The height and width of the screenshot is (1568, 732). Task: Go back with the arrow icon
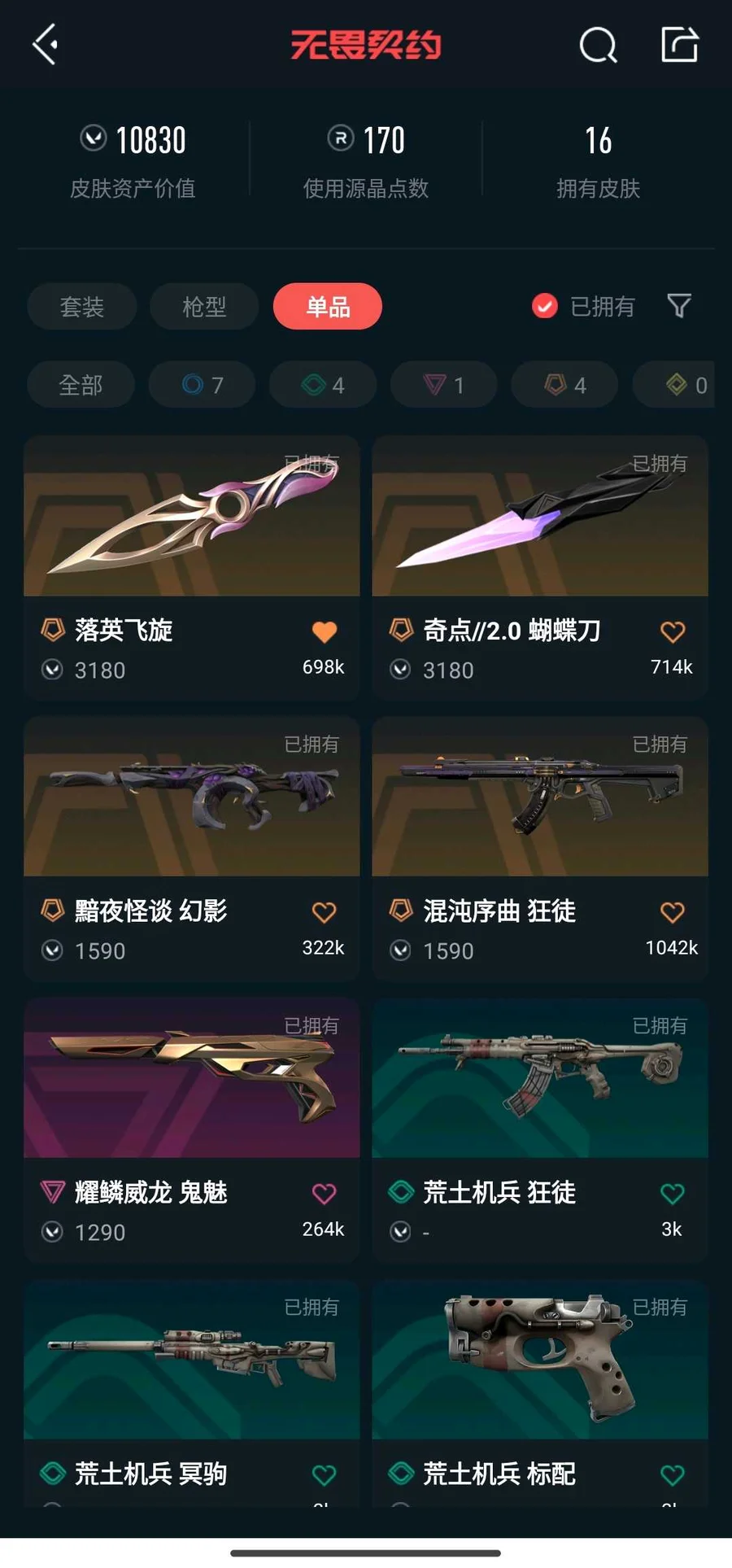pyautogui.click(x=46, y=44)
